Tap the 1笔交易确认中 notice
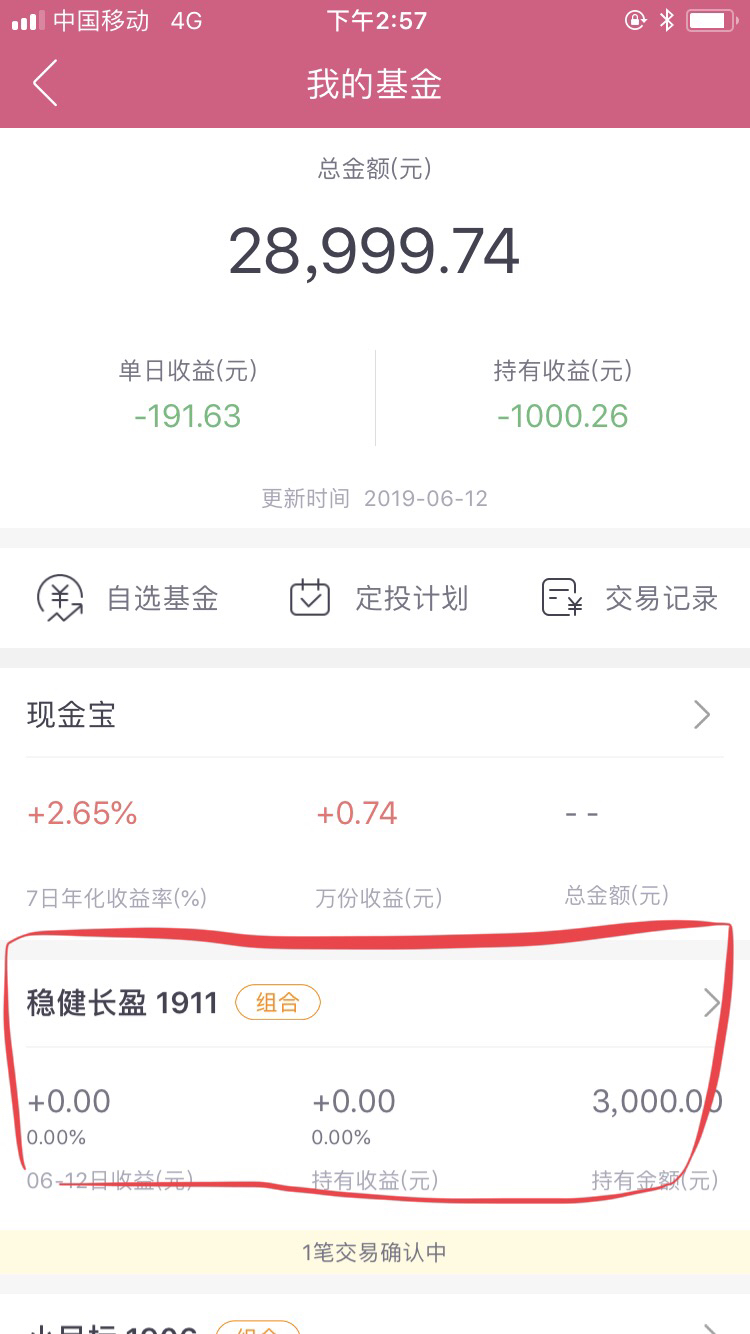This screenshot has width=750, height=1334. click(x=375, y=1251)
